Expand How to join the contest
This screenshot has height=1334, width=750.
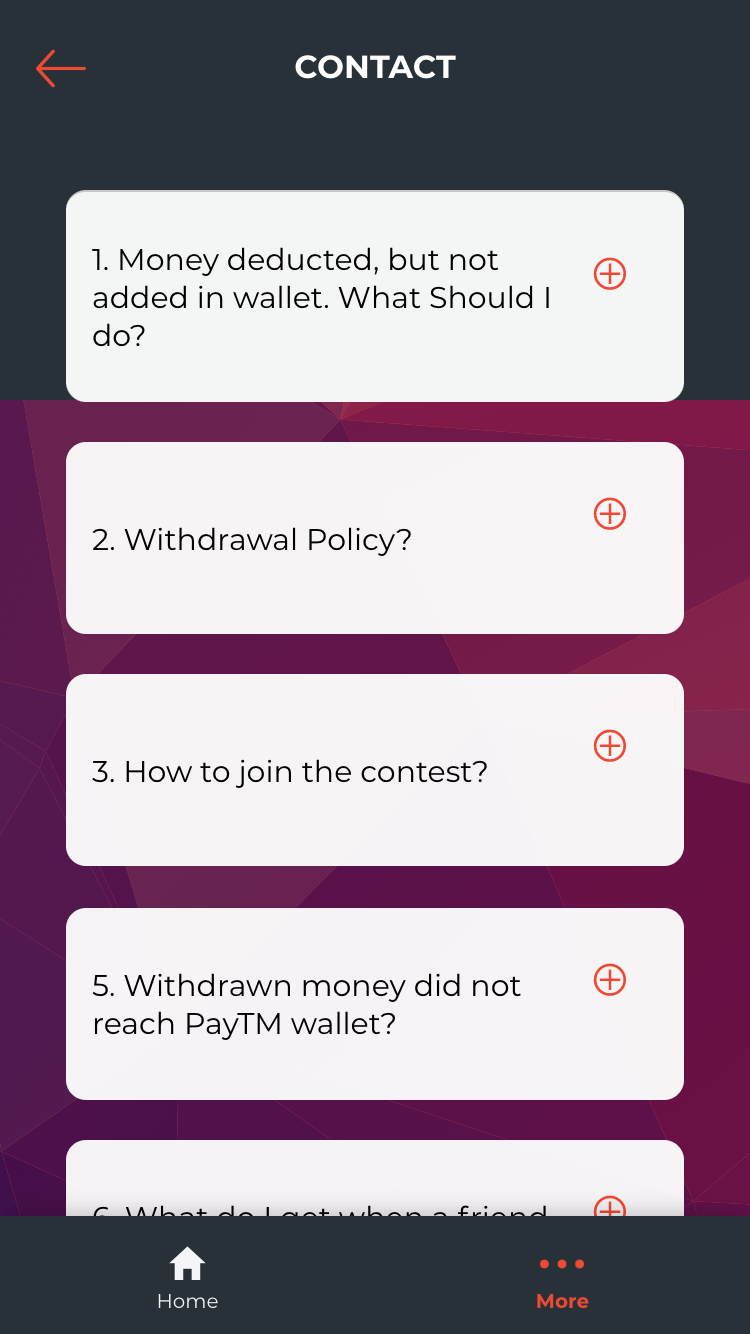(x=610, y=745)
